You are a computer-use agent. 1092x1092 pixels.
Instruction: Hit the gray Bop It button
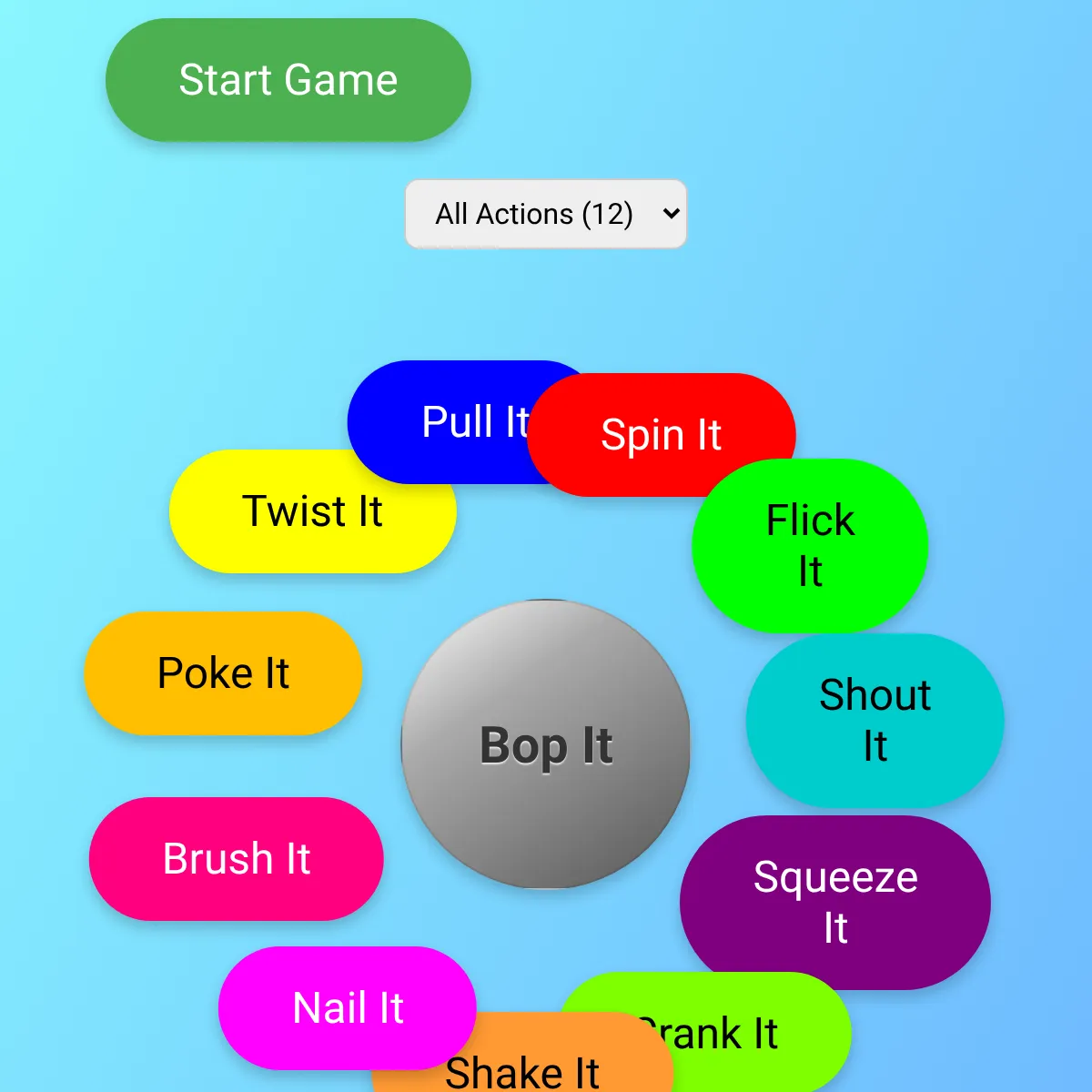pos(546,744)
